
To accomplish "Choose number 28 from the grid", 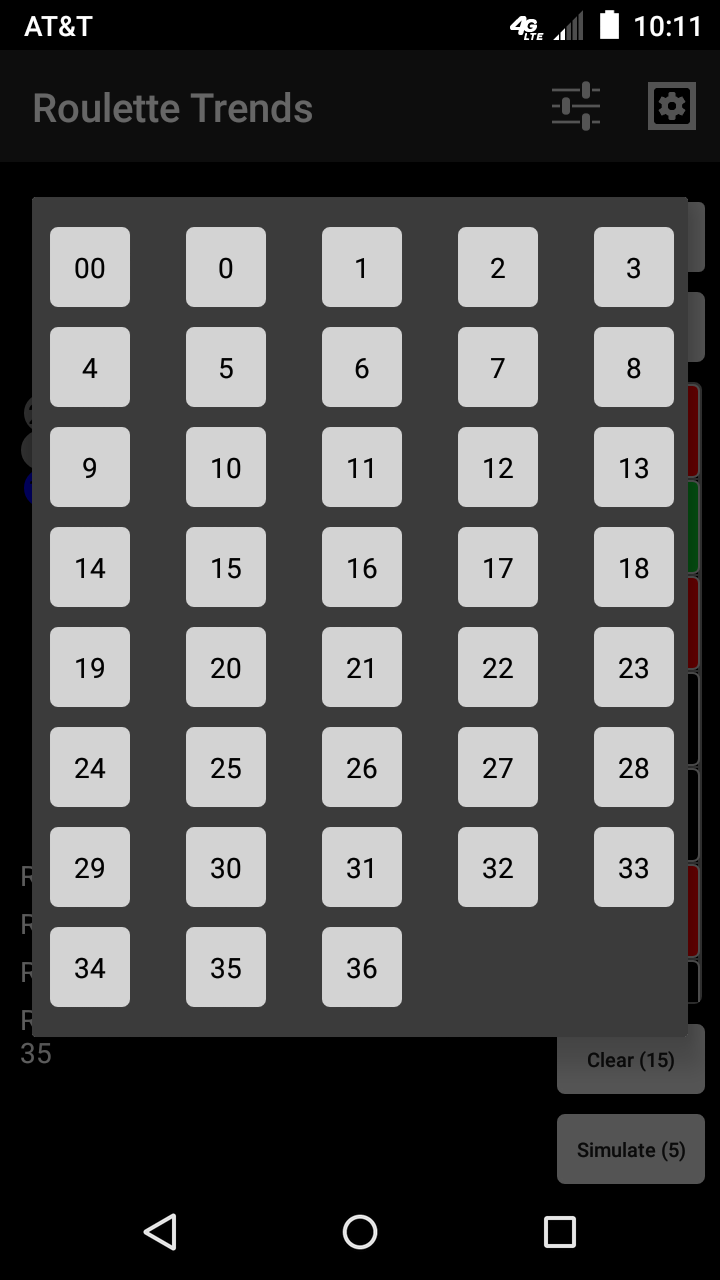I will tap(634, 767).
